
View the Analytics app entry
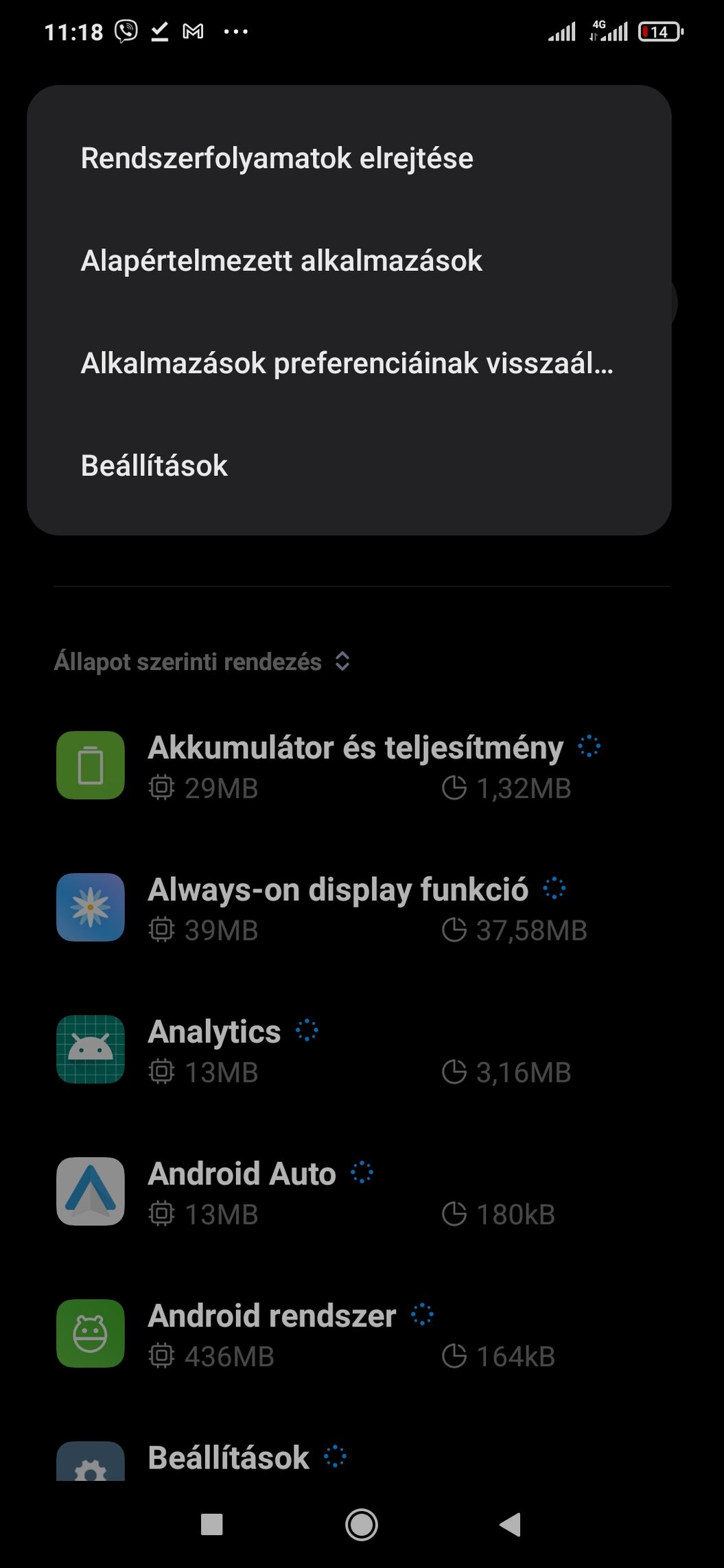pyautogui.click(x=214, y=1049)
